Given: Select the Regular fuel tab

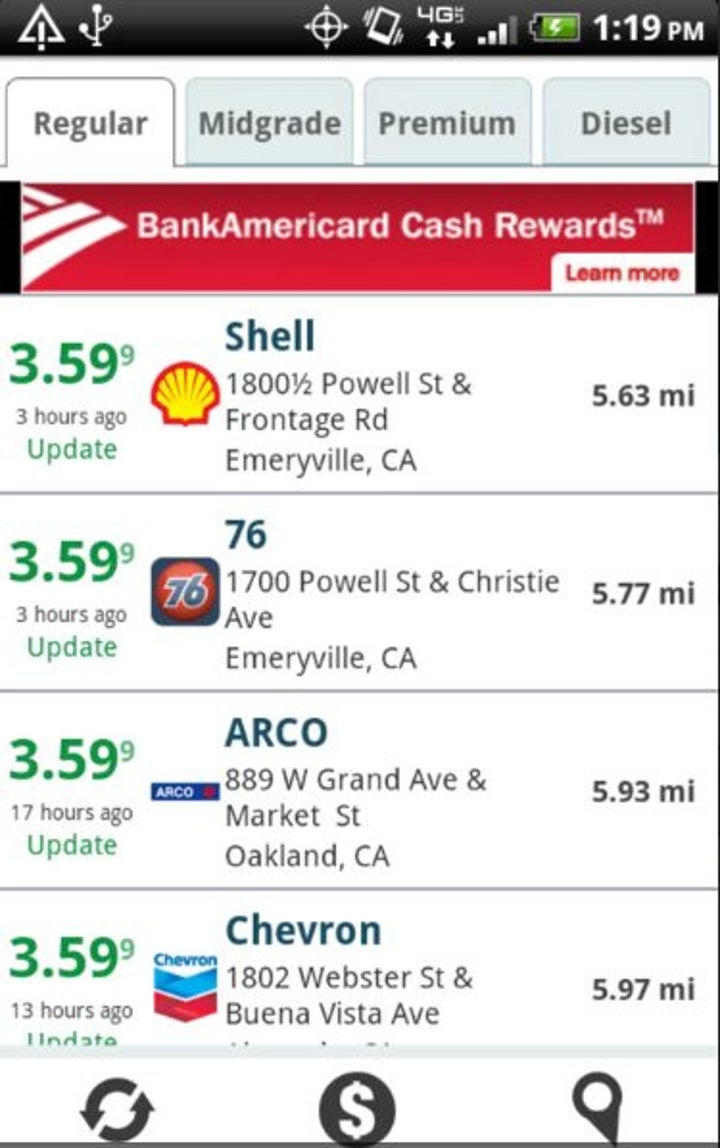Looking at the screenshot, I should (x=90, y=124).
